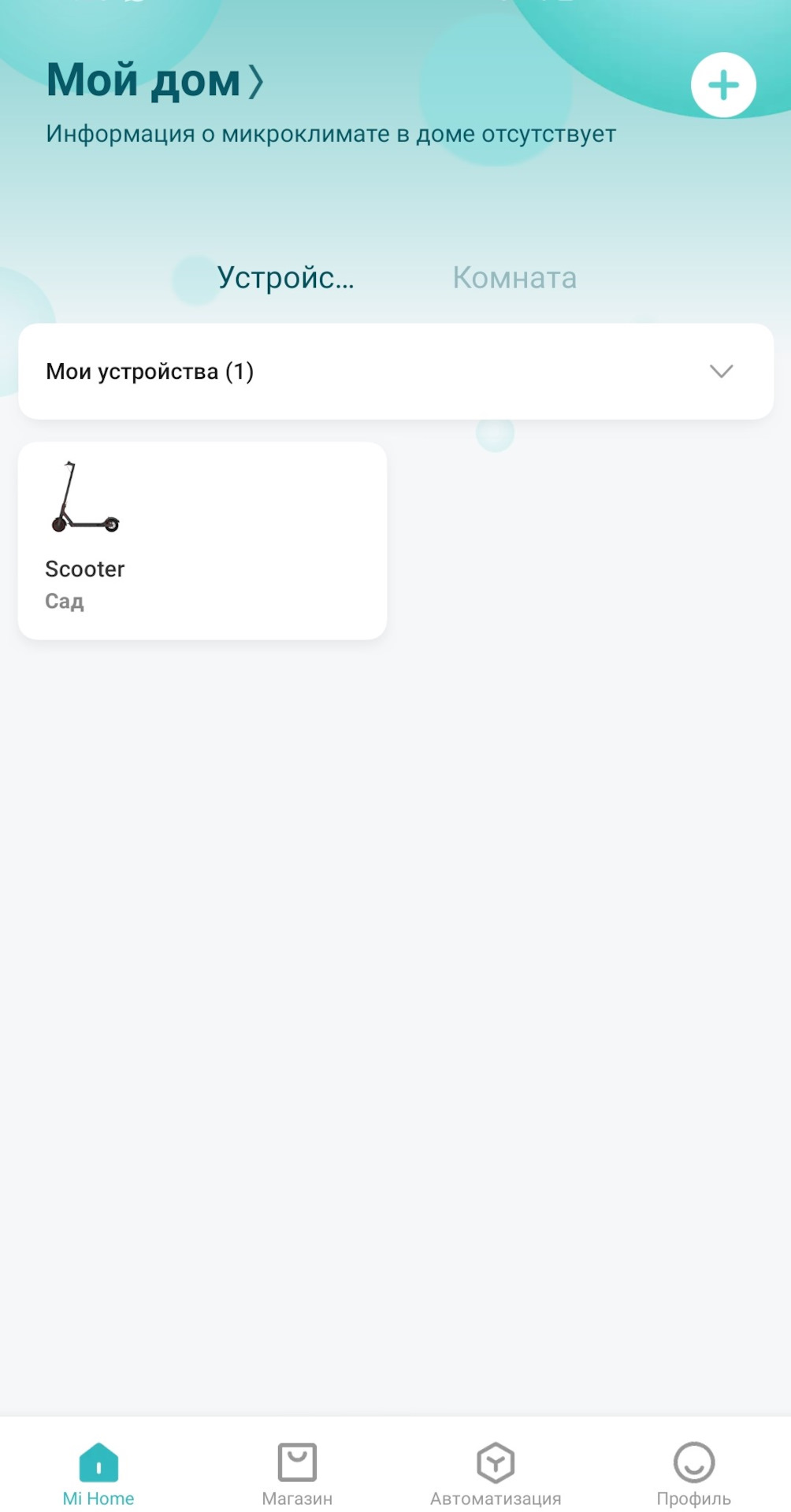Go to the Магазин tab
Screen dimensions: 791x1512
click(x=297, y=1474)
